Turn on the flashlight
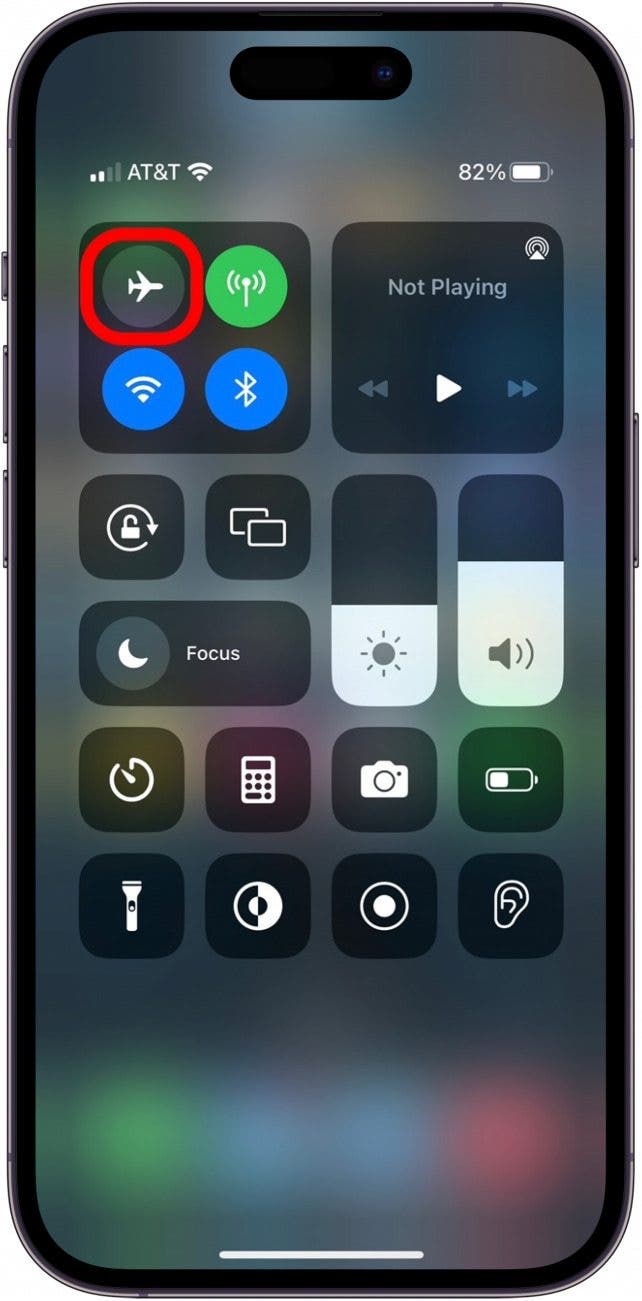This screenshot has height=1301, width=642. [x=132, y=906]
